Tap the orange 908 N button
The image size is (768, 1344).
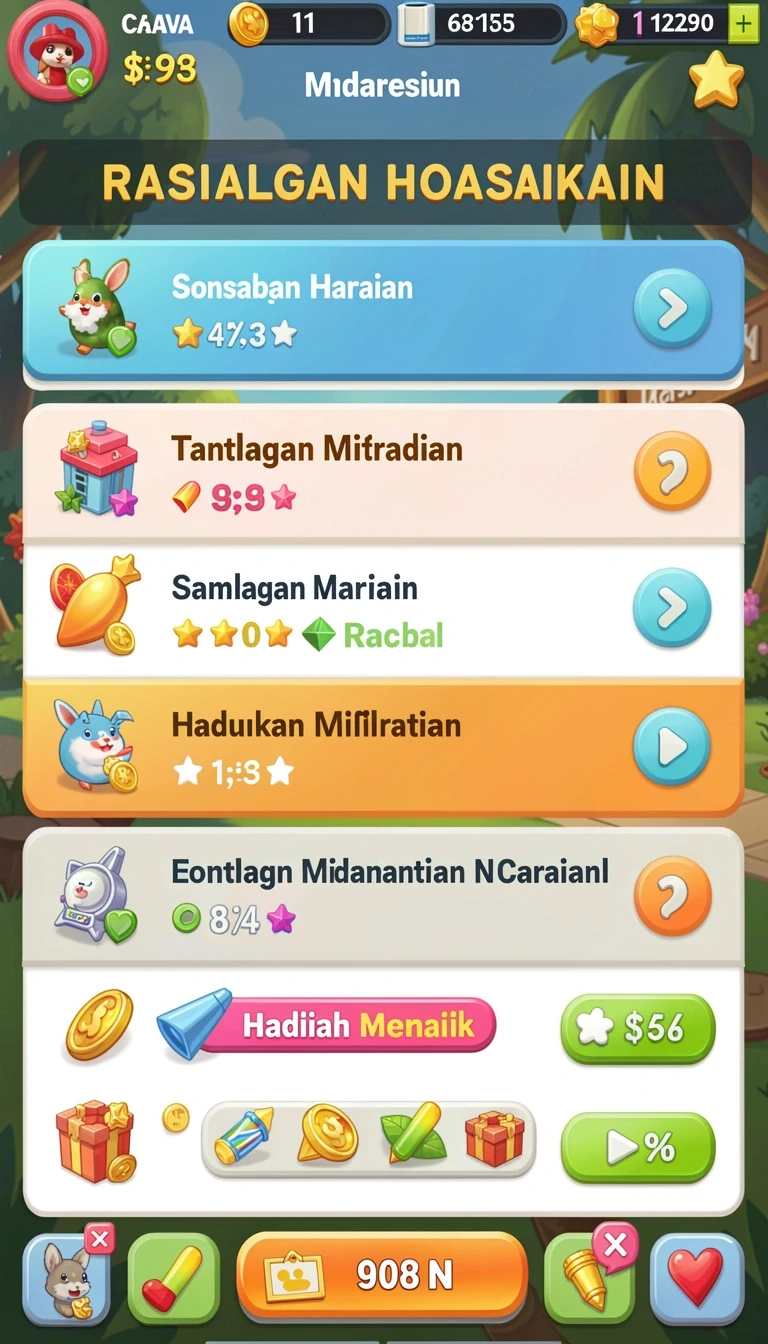[x=382, y=1276]
